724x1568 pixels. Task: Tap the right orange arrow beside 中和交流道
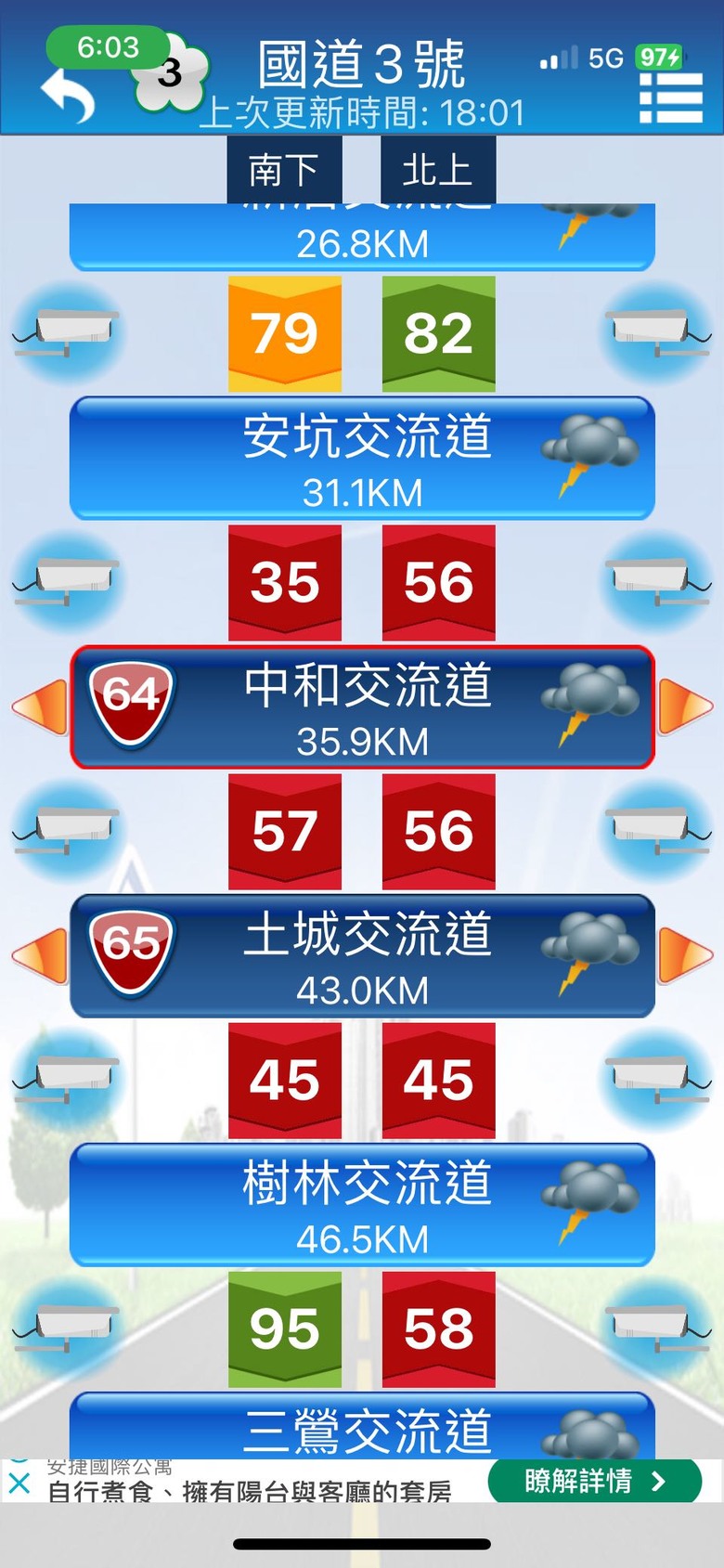tap(685, 706)
